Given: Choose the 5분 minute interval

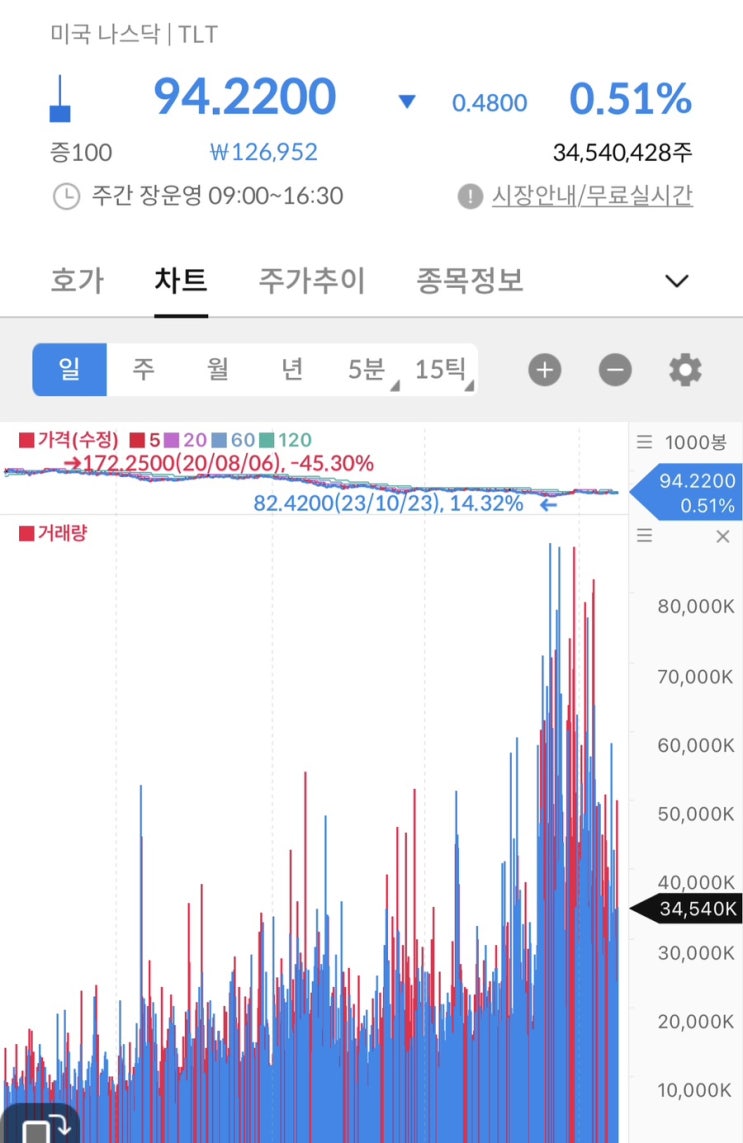Looking at the screenshot, I should click(x=367, y=369).
